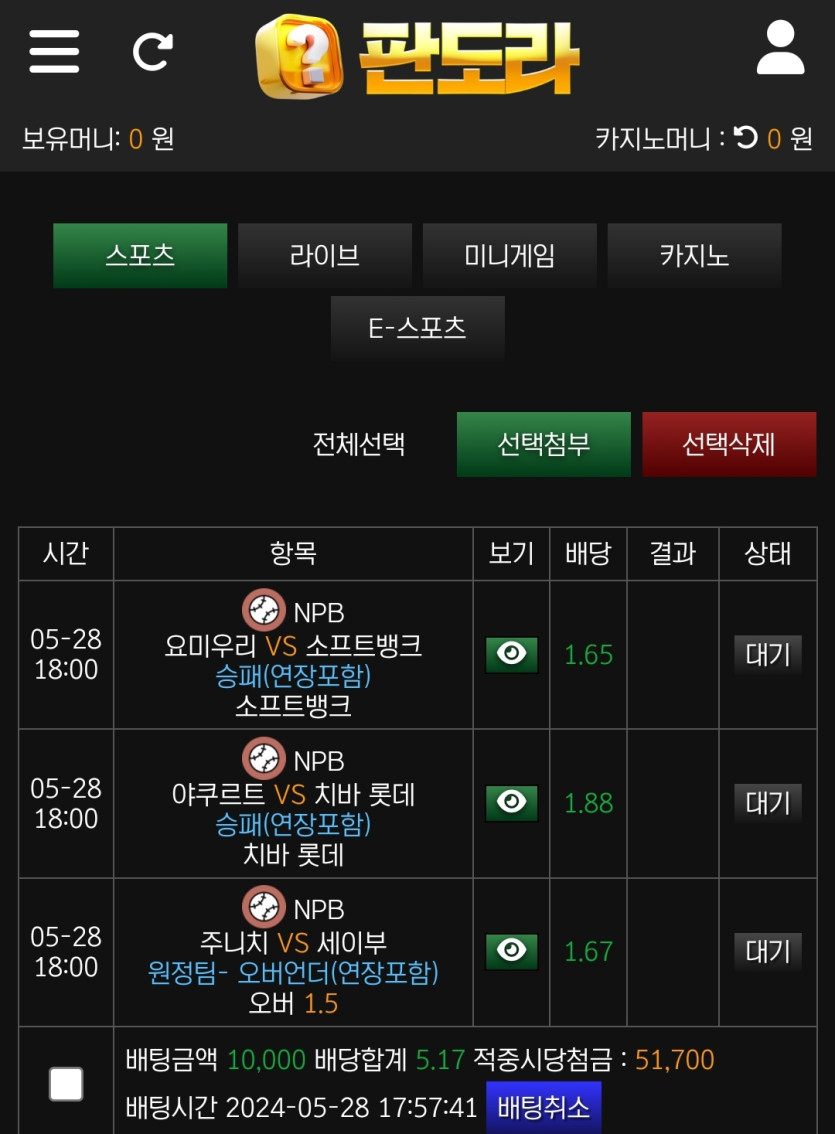
Task: Cancel the bet with 배팅취소
Action: point(543,1107)
